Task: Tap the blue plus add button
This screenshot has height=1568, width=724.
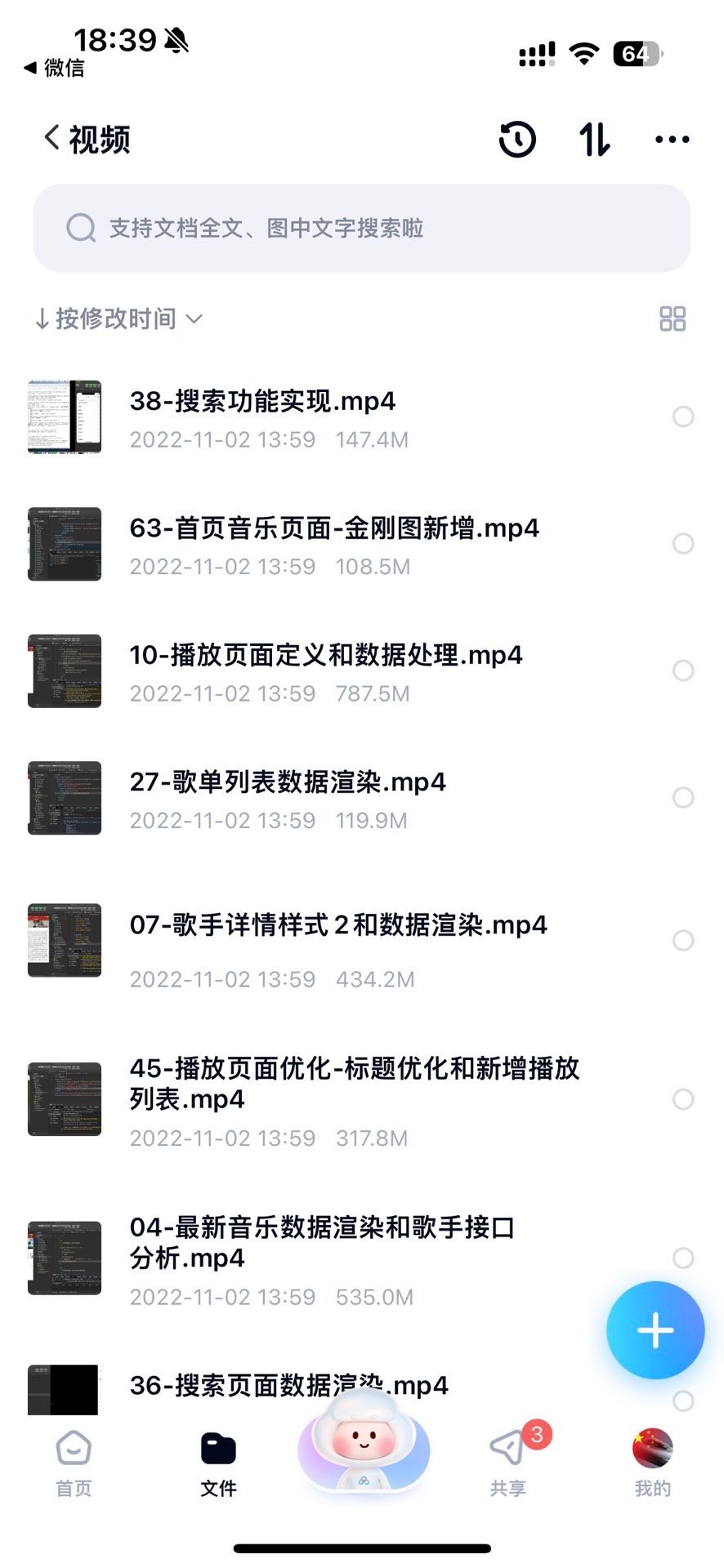Action: [655, 1330]
